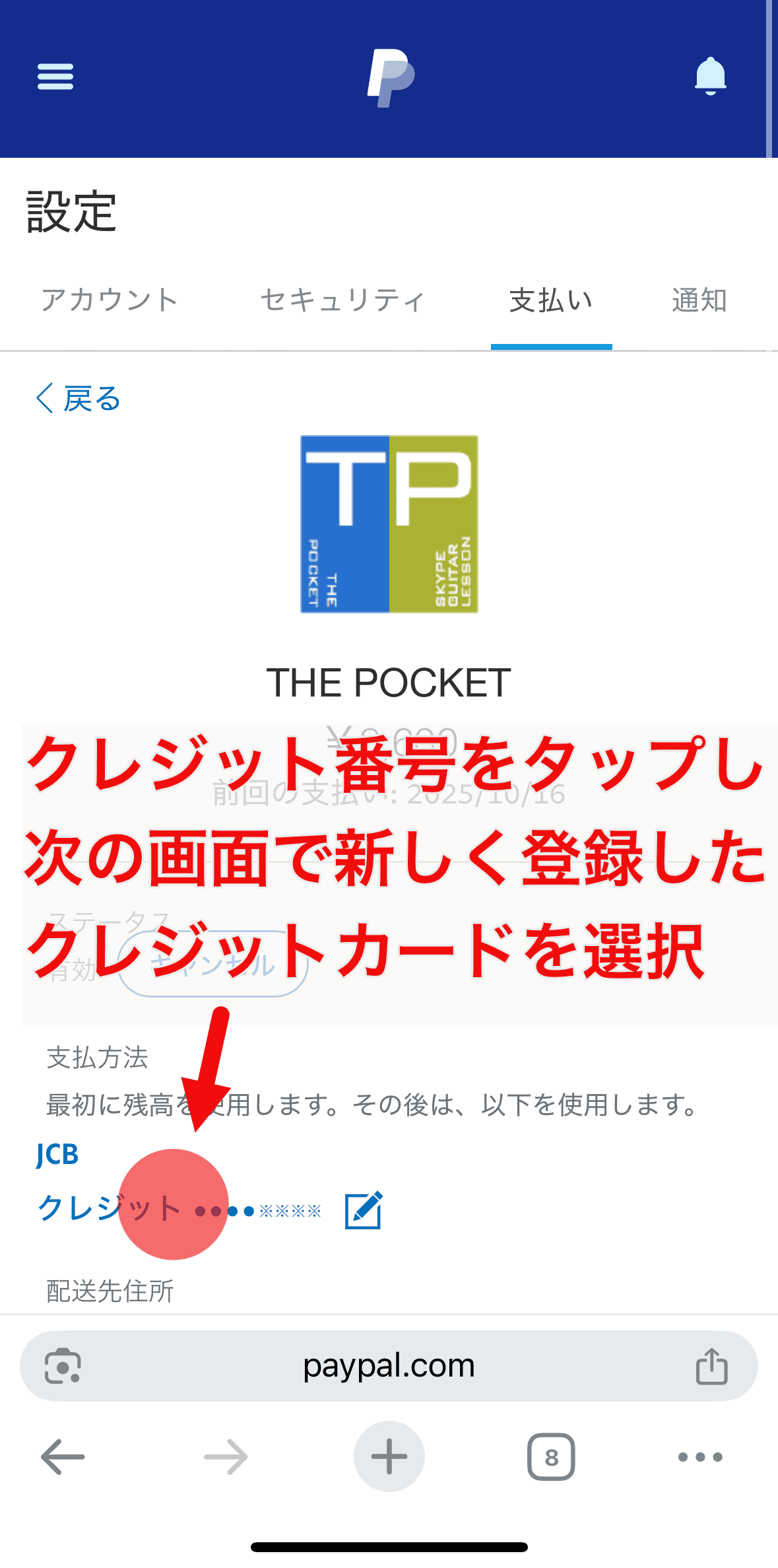778x1568 pixels.
Task: Open the camera search icon in the address bar
Action: pos(63,1365)
